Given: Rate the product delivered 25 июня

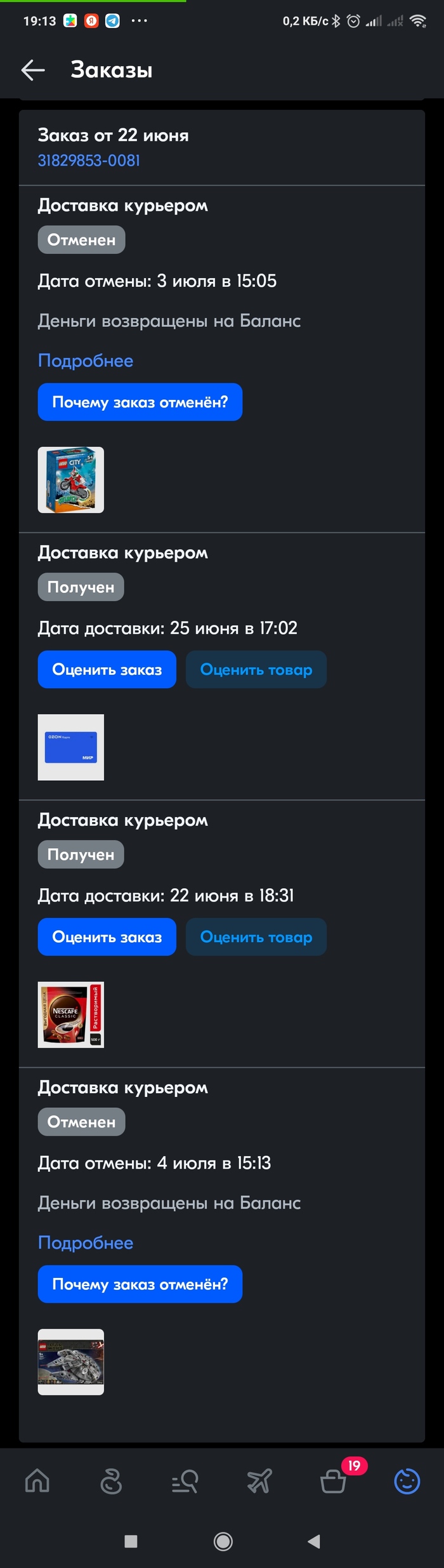Looking at the screenshot, I should pos(256,669).
